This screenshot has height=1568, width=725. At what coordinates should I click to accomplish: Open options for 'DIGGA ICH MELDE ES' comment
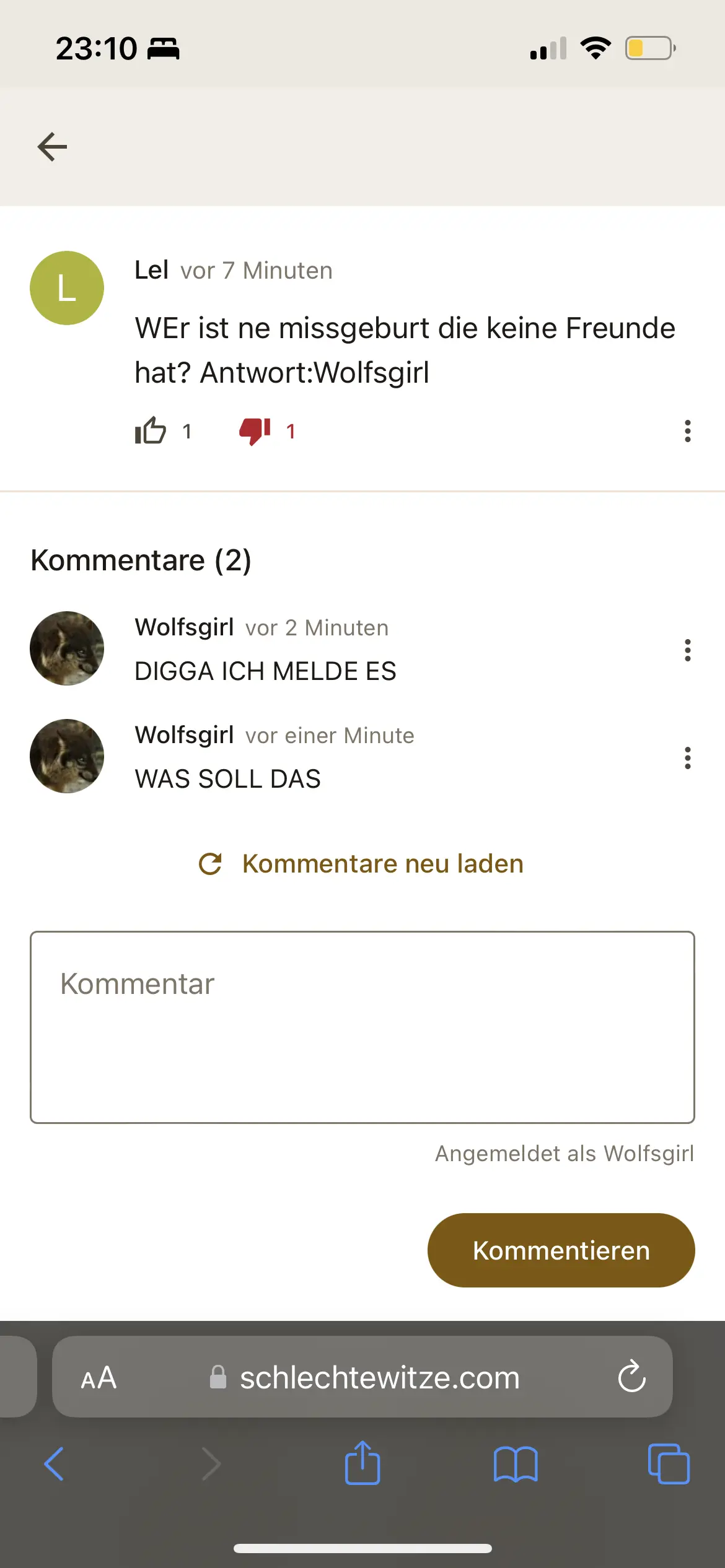point(687,650)
